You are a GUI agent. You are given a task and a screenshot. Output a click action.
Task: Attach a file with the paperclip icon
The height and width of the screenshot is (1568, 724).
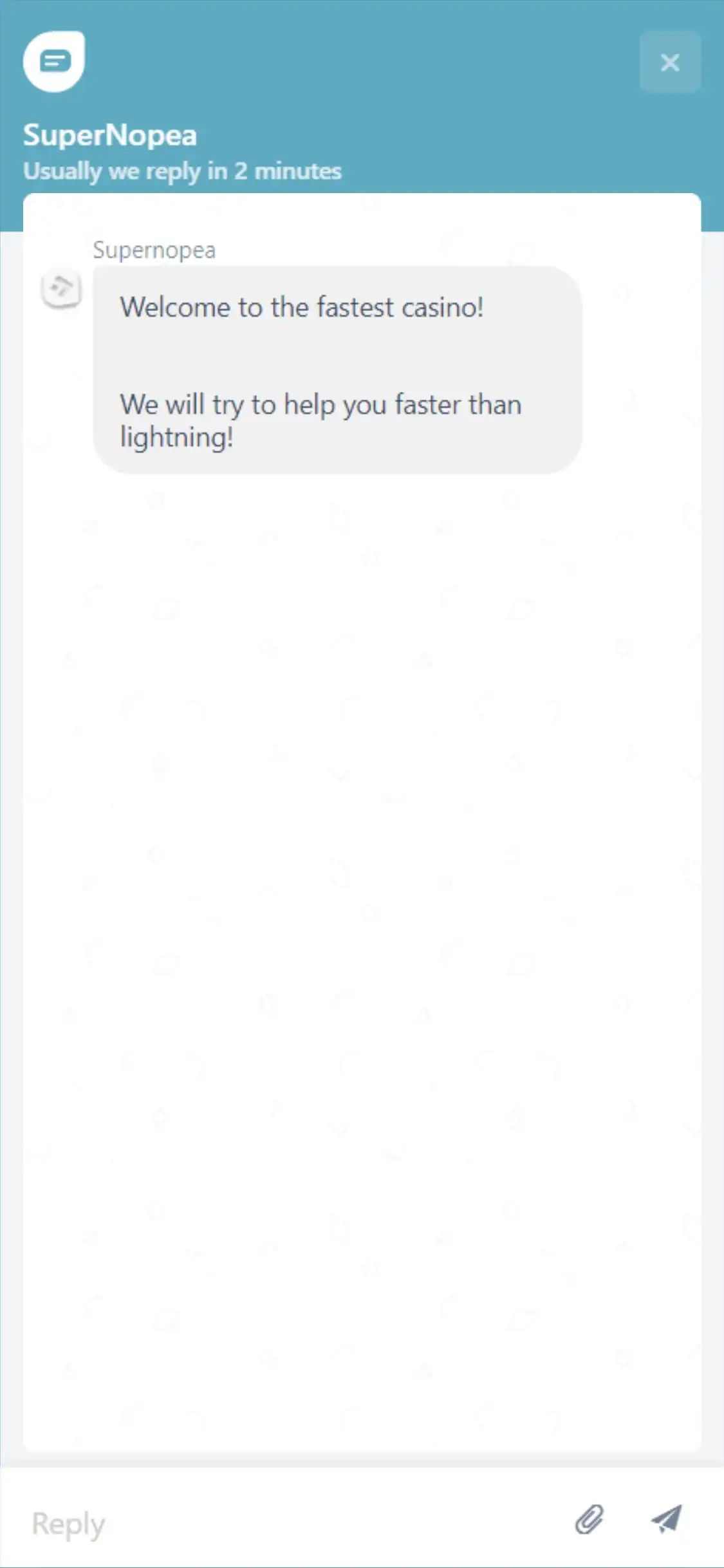pos(589,1520)
